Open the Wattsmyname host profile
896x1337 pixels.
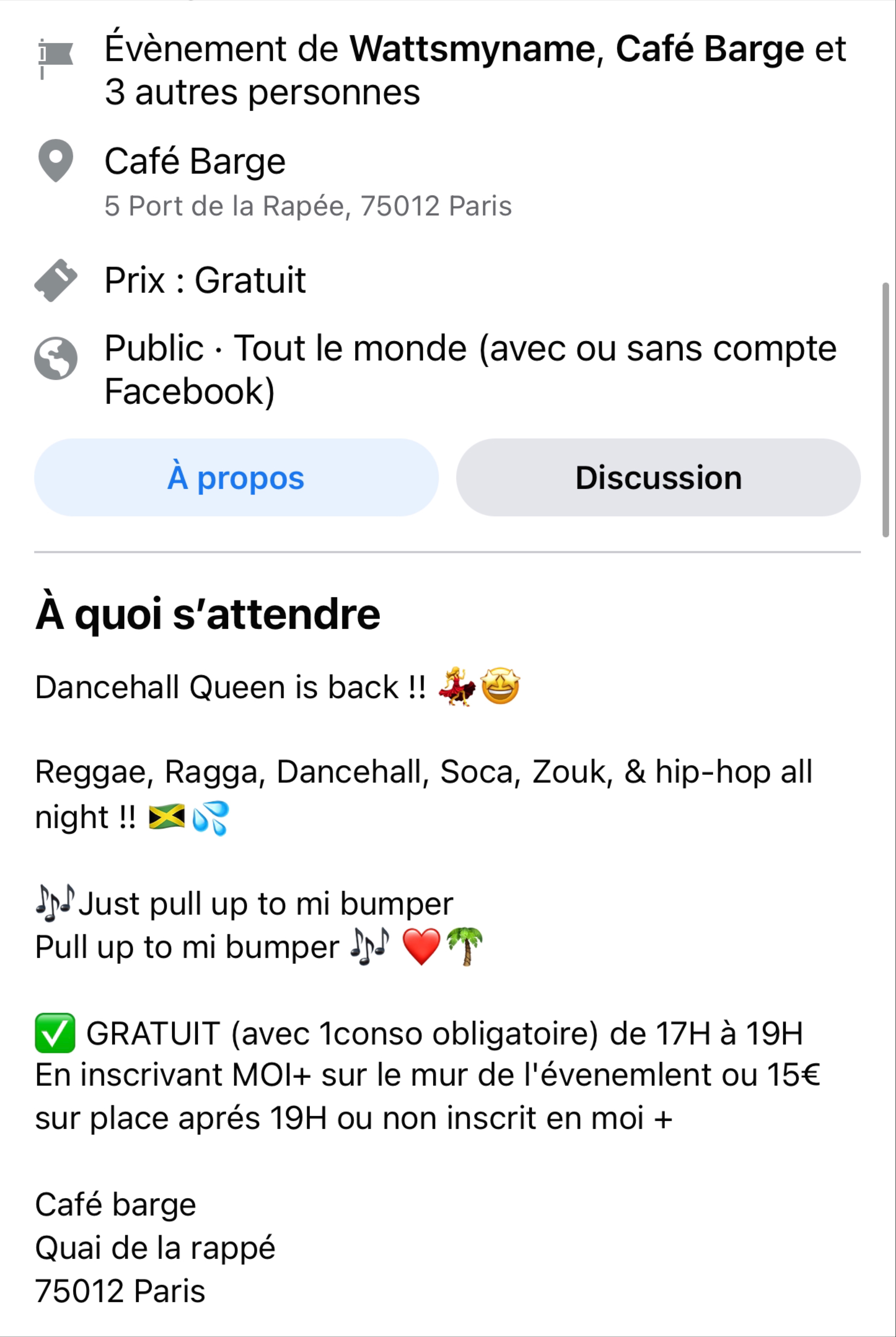tap(472, 49)
